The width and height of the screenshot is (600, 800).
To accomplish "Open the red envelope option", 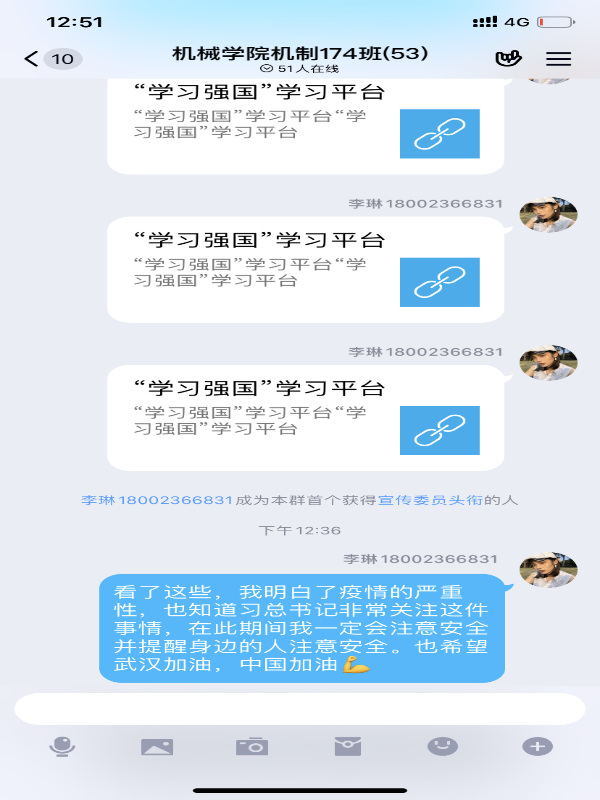I will [347, 746].
